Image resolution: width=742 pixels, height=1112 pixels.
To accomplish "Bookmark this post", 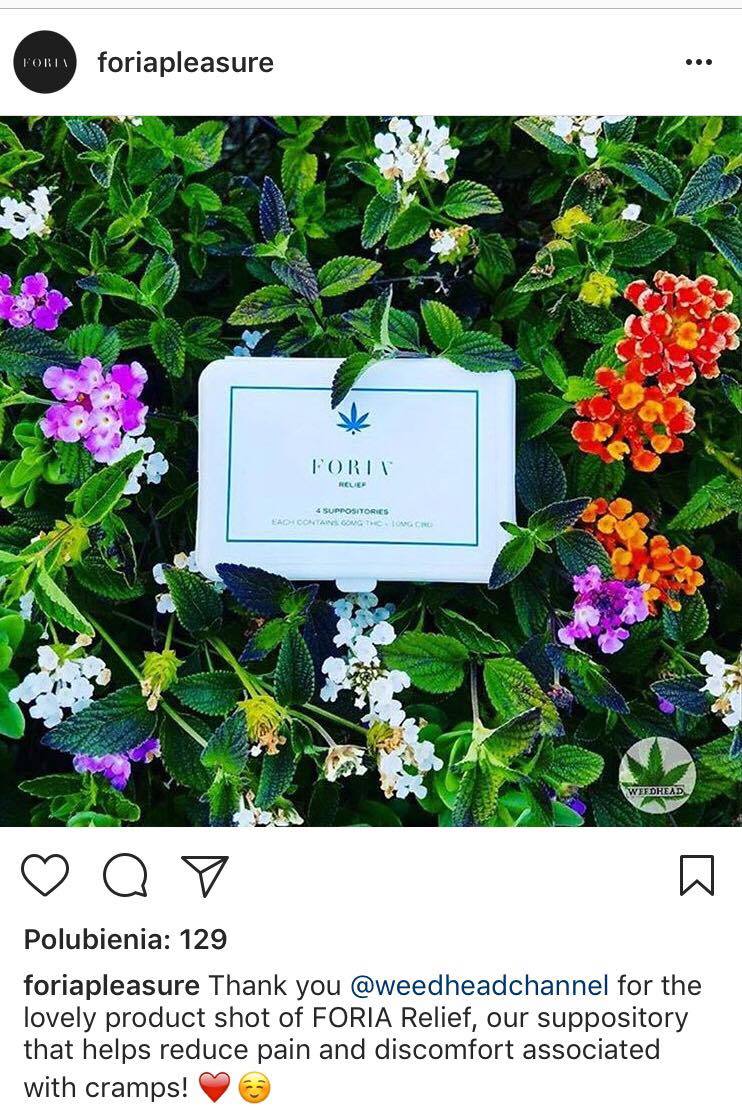I will click(697, 876).
